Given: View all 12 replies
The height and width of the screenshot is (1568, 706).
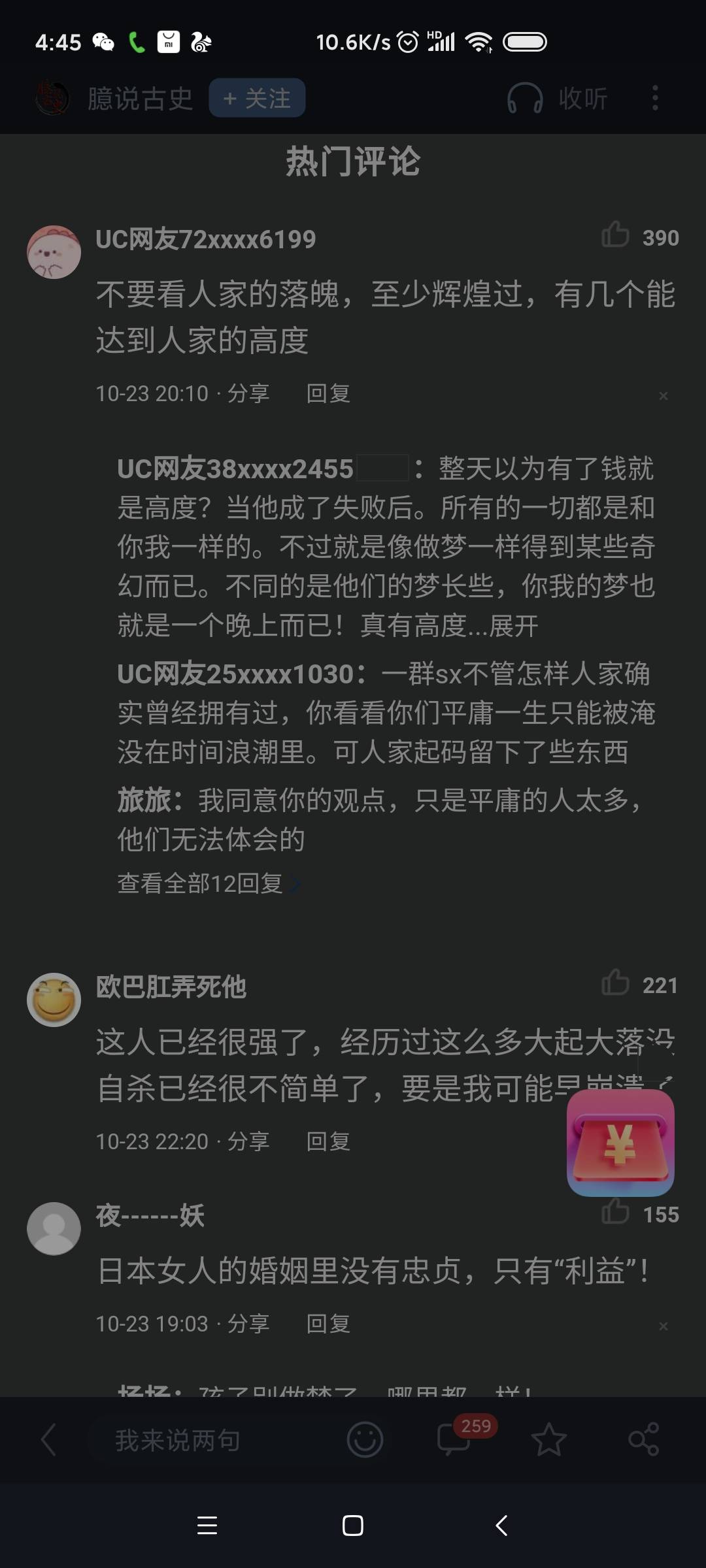Looking at the screenshot, I should (201, 884).
